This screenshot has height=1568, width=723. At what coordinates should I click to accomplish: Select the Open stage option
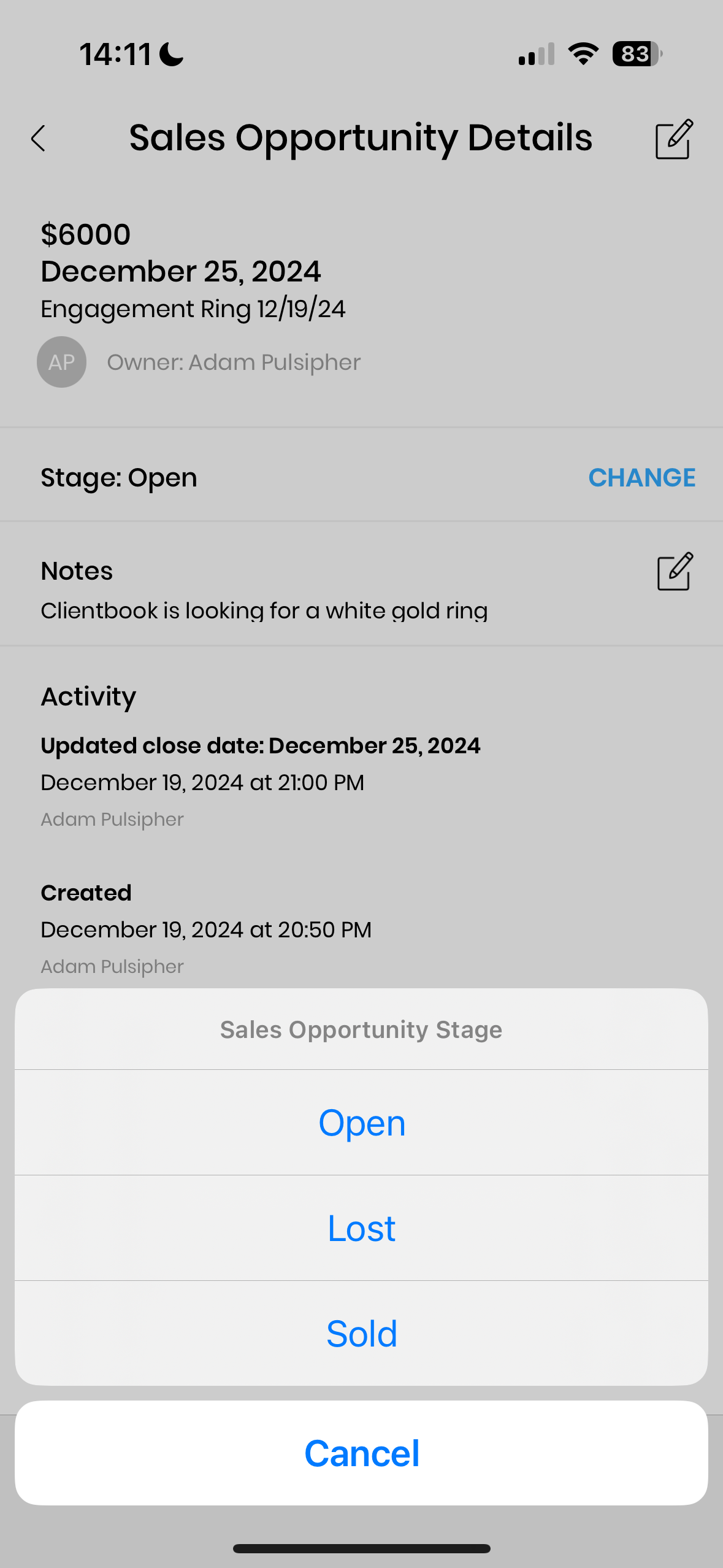coord(362,1123)
